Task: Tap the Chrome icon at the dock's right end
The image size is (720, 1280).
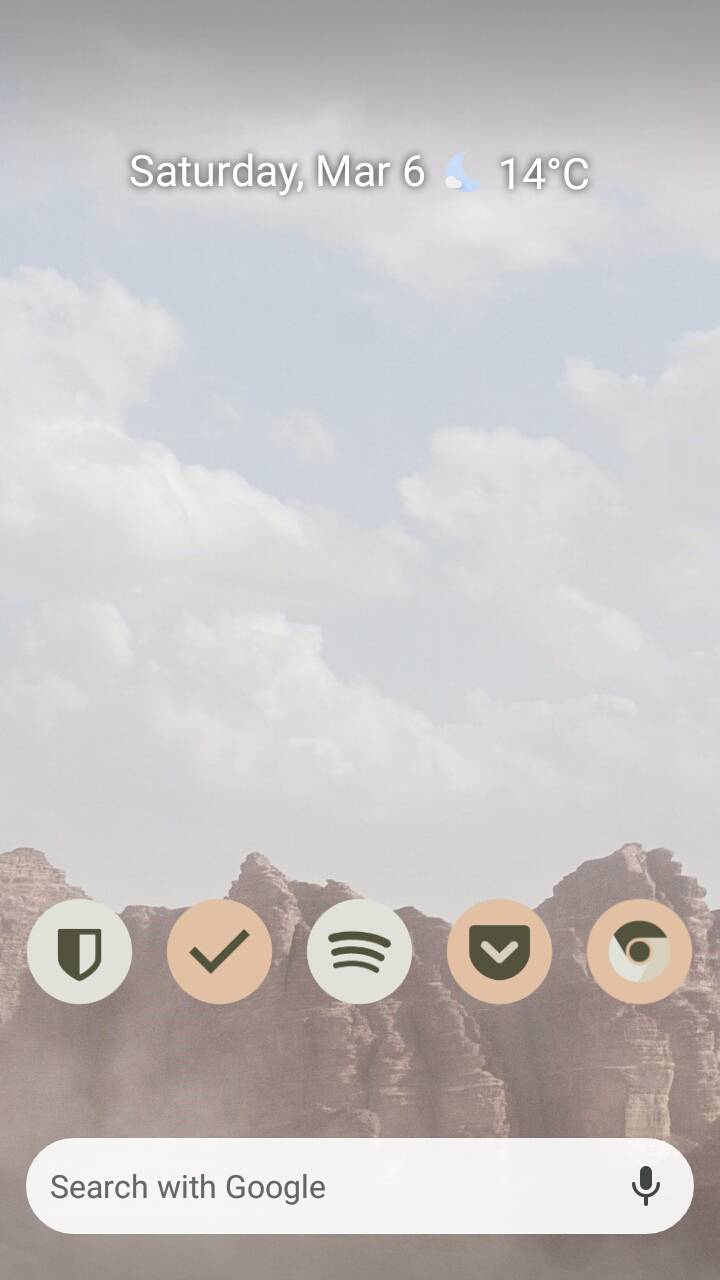Action: pyautogui.click(x=639, y=950)
